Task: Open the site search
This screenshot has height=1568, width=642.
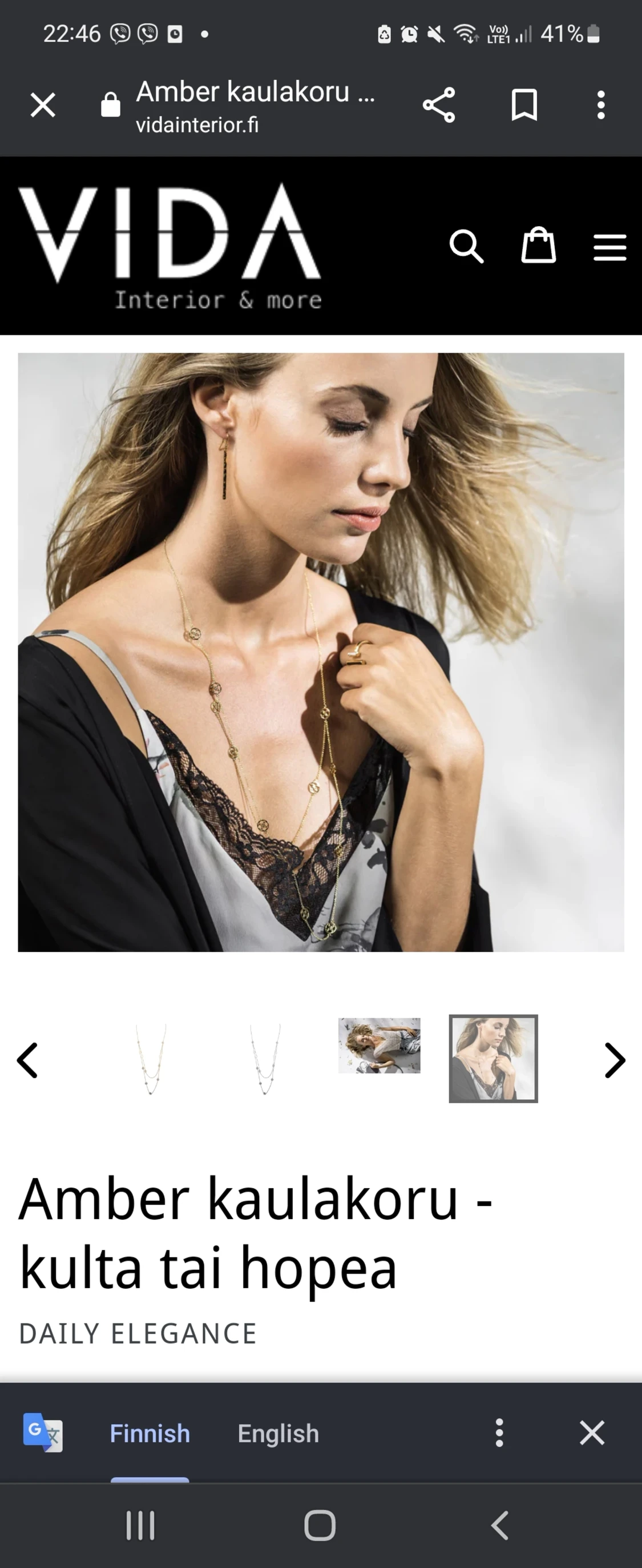Action: point(466,247)
